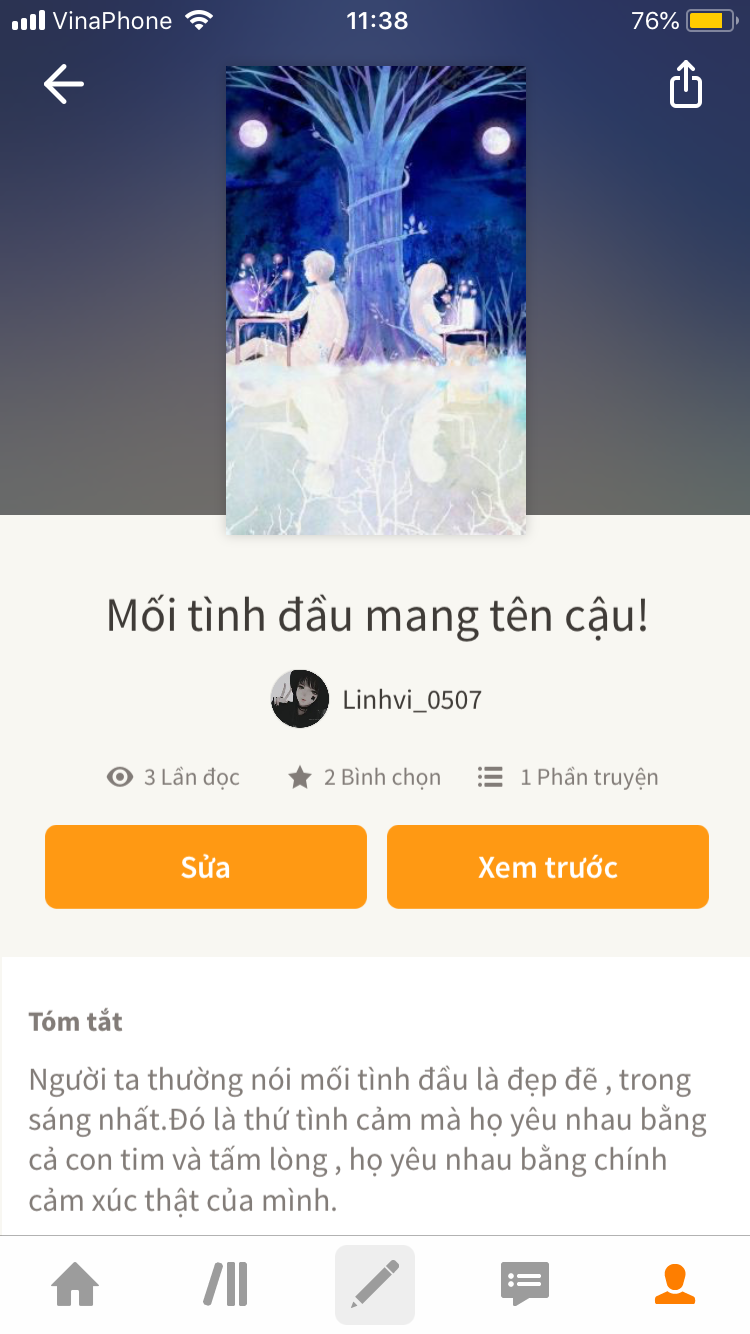750x1334 pixels.
Task: Open the Profile tab
Action: [675, 1284]
